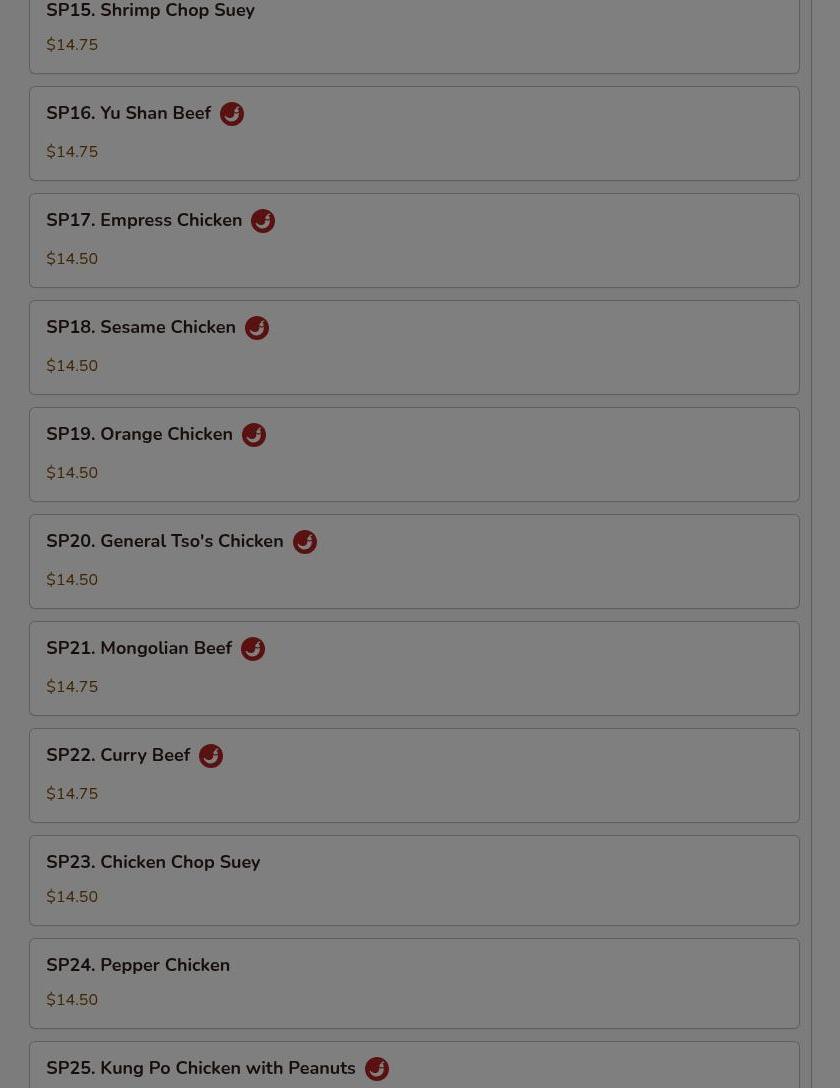Screen dimensions: 840x1088
Task: Pick SP24 Pepper Chicken
Action: coord(414,983)
